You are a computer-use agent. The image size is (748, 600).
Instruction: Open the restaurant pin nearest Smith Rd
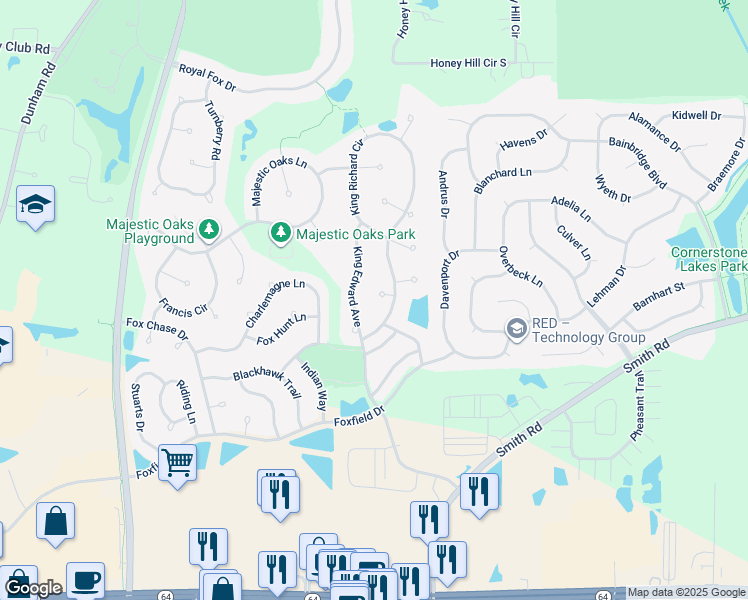[479, 495]
